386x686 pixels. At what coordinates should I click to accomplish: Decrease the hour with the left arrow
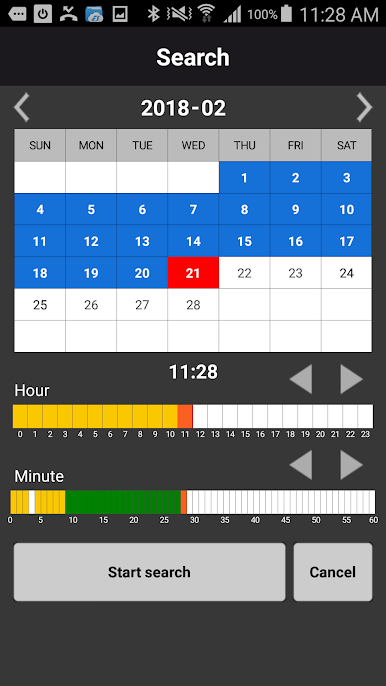(301, 379)
